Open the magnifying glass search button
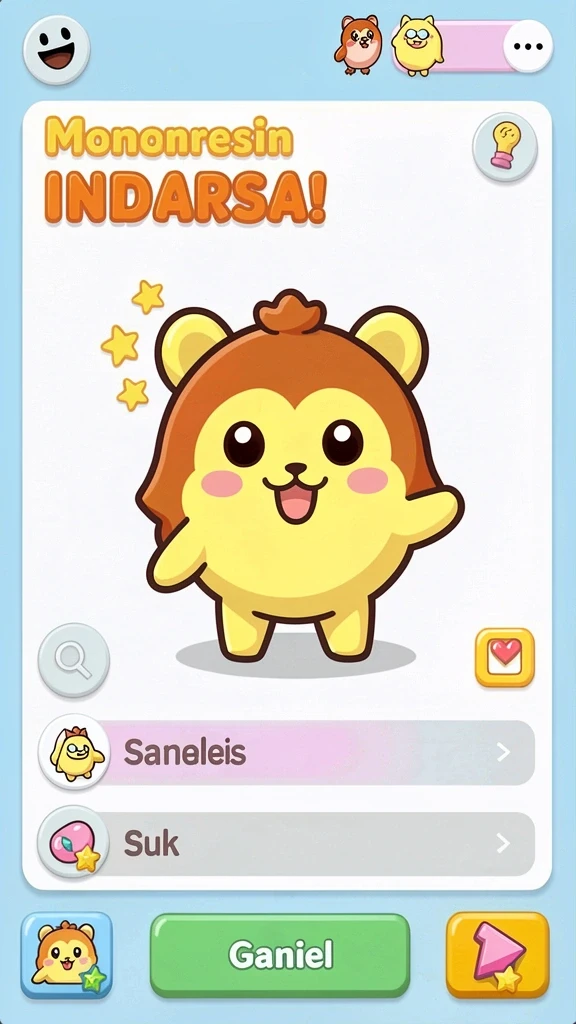 click(x=74, y=660)
